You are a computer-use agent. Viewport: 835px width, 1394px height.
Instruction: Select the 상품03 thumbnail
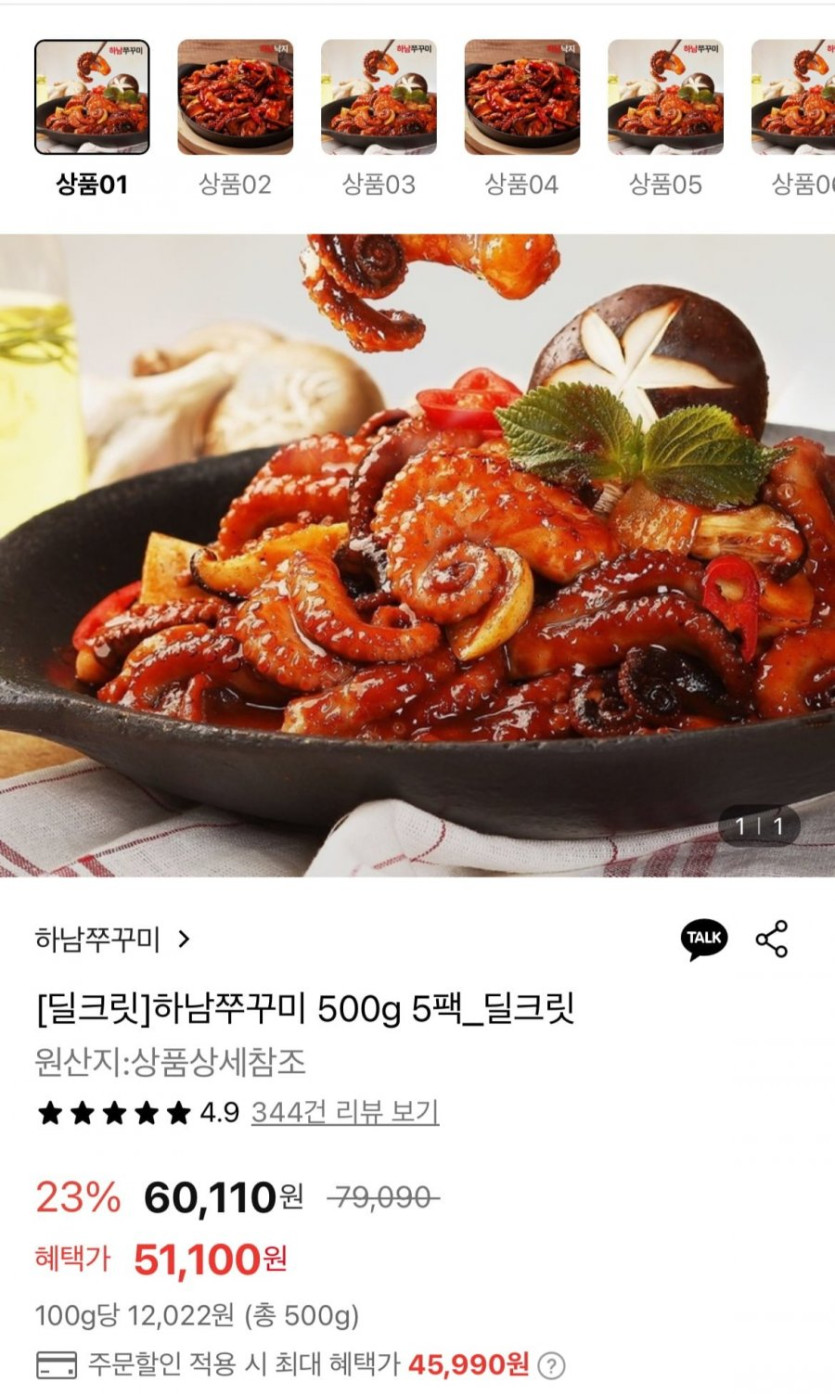tap(378, 97)
